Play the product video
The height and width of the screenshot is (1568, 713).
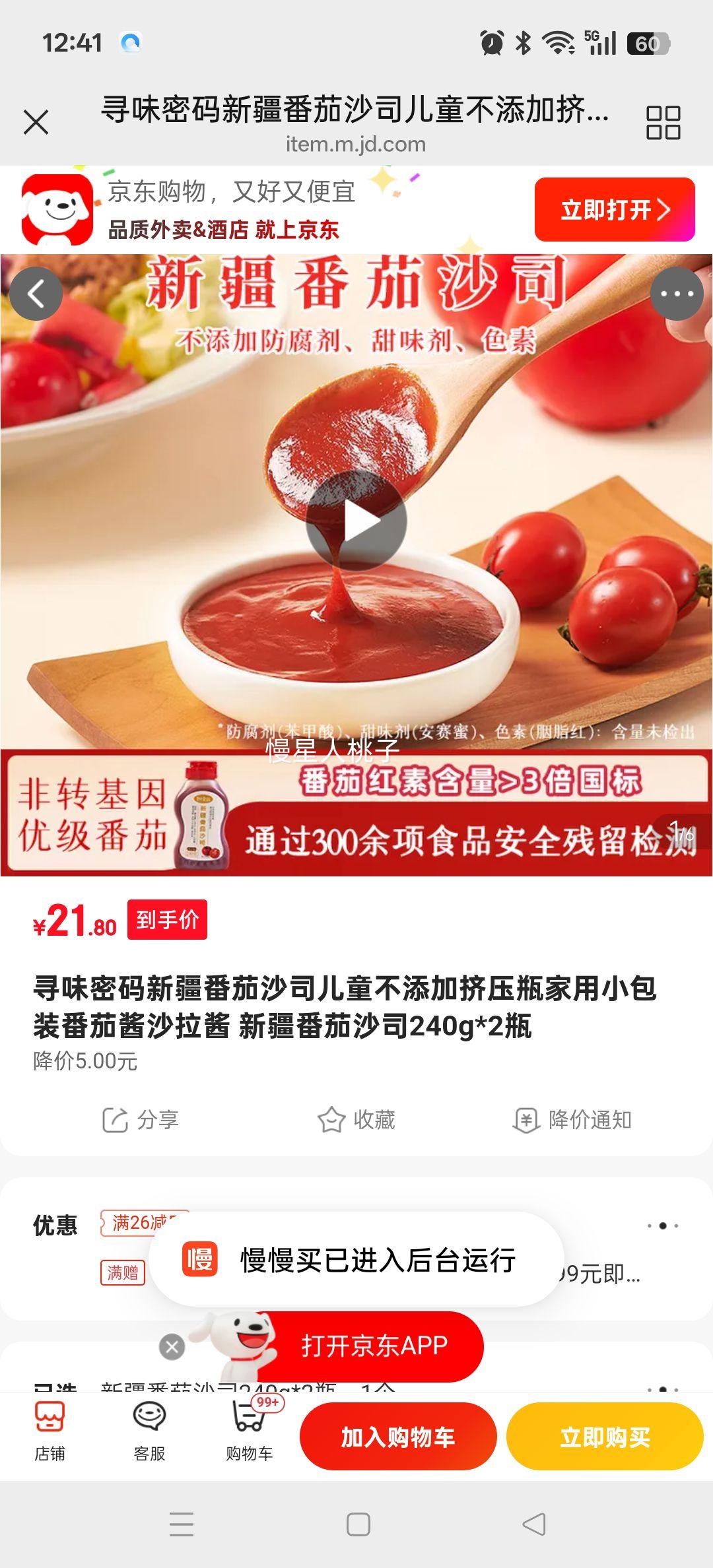pyautogui.click(x=356, y=521)
